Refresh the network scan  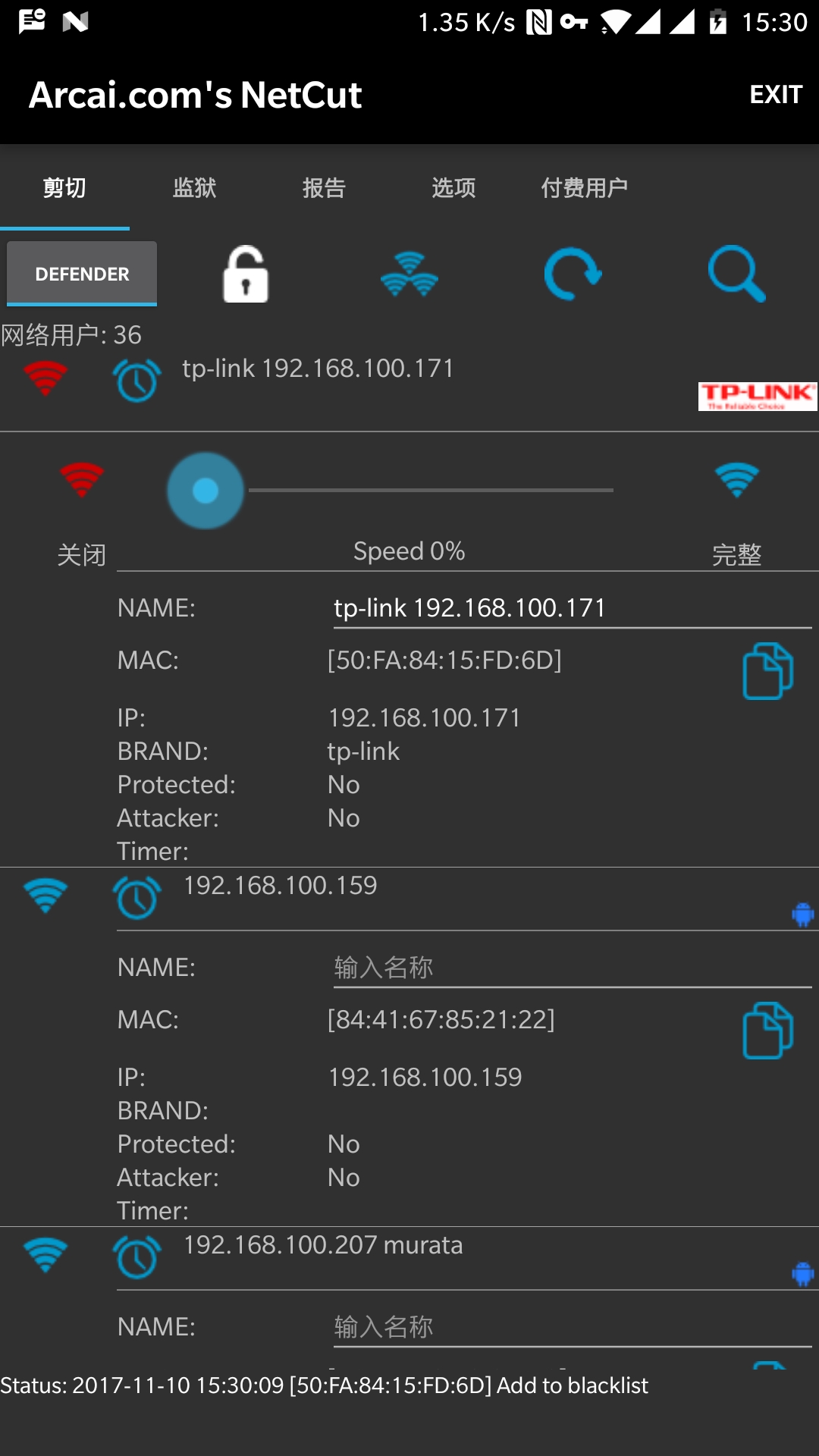point(573,274)
